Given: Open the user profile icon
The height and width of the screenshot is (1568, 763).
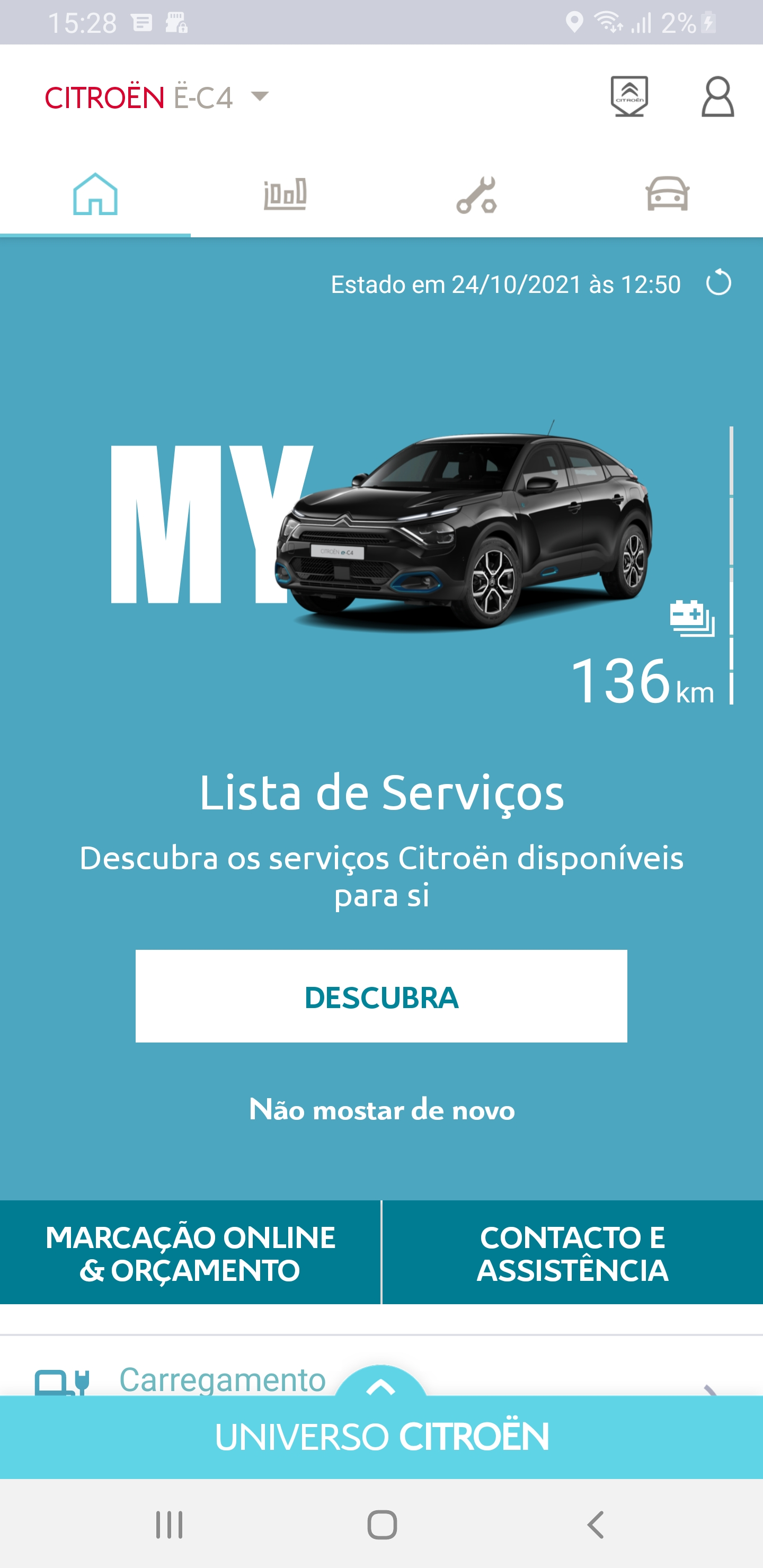Looking at the screenshot, I should 717,96.
